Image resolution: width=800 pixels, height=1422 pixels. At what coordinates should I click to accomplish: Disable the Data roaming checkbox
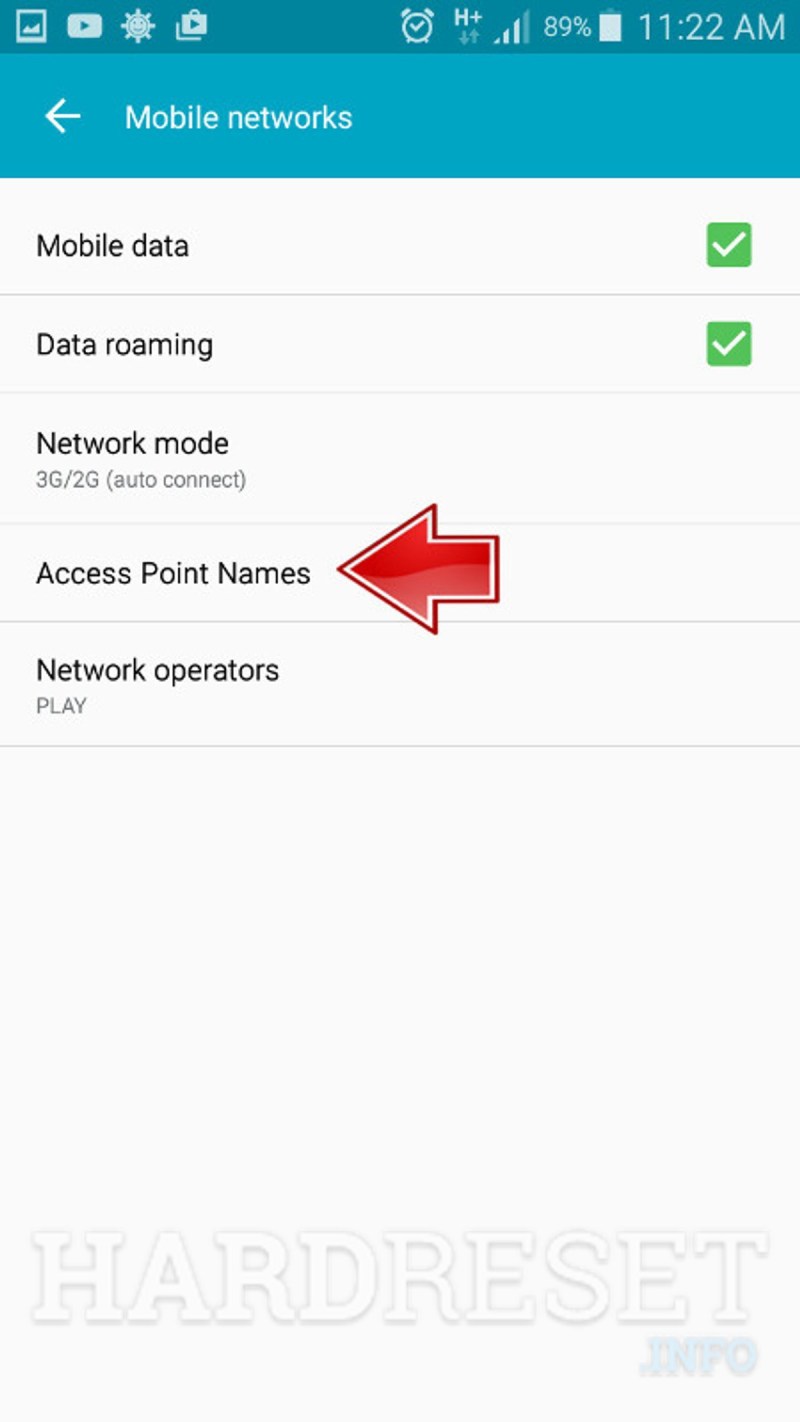tap(729, 344)
